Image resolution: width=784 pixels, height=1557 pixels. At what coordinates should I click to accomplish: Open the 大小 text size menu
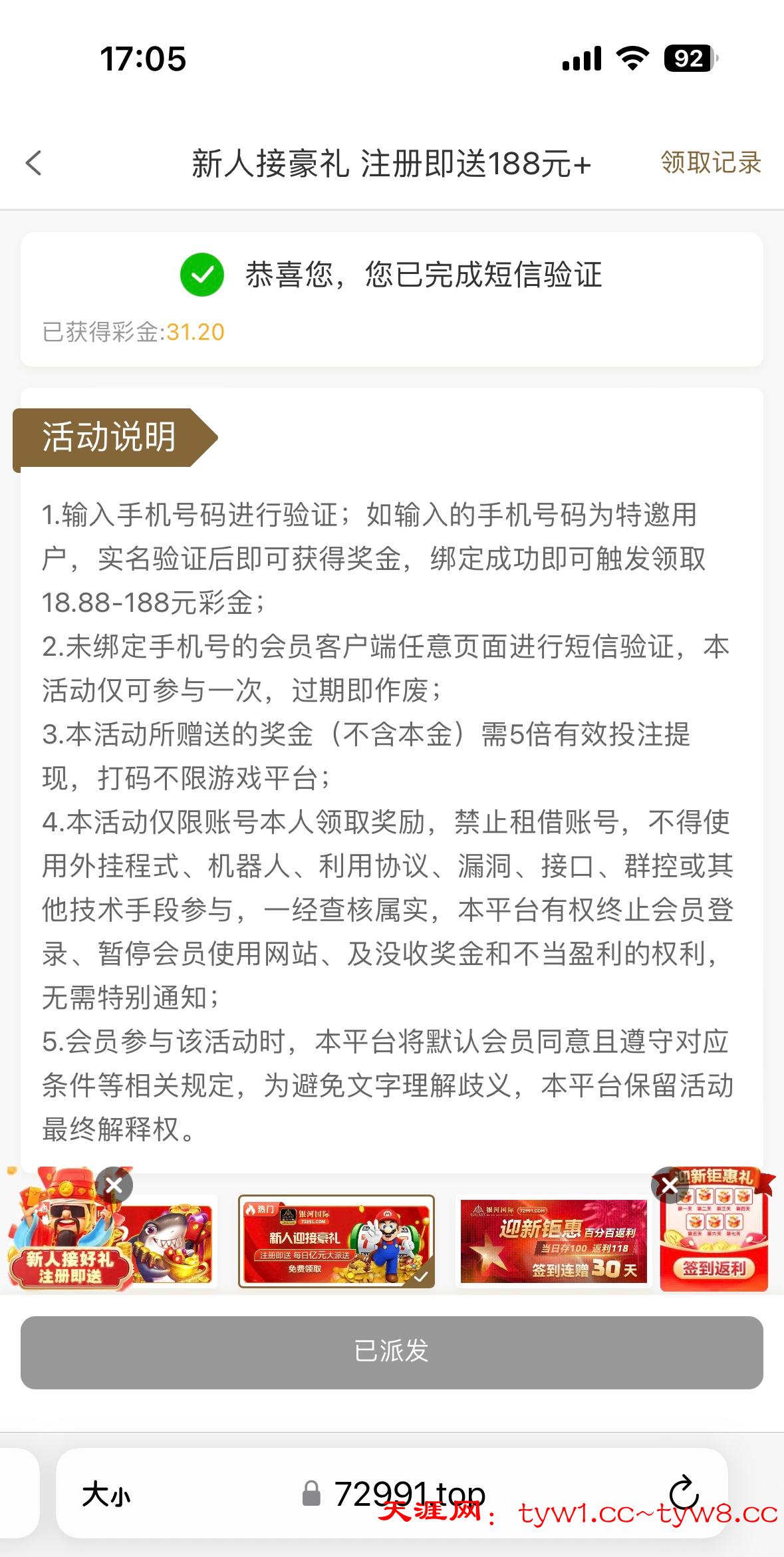pos(106,1496)
